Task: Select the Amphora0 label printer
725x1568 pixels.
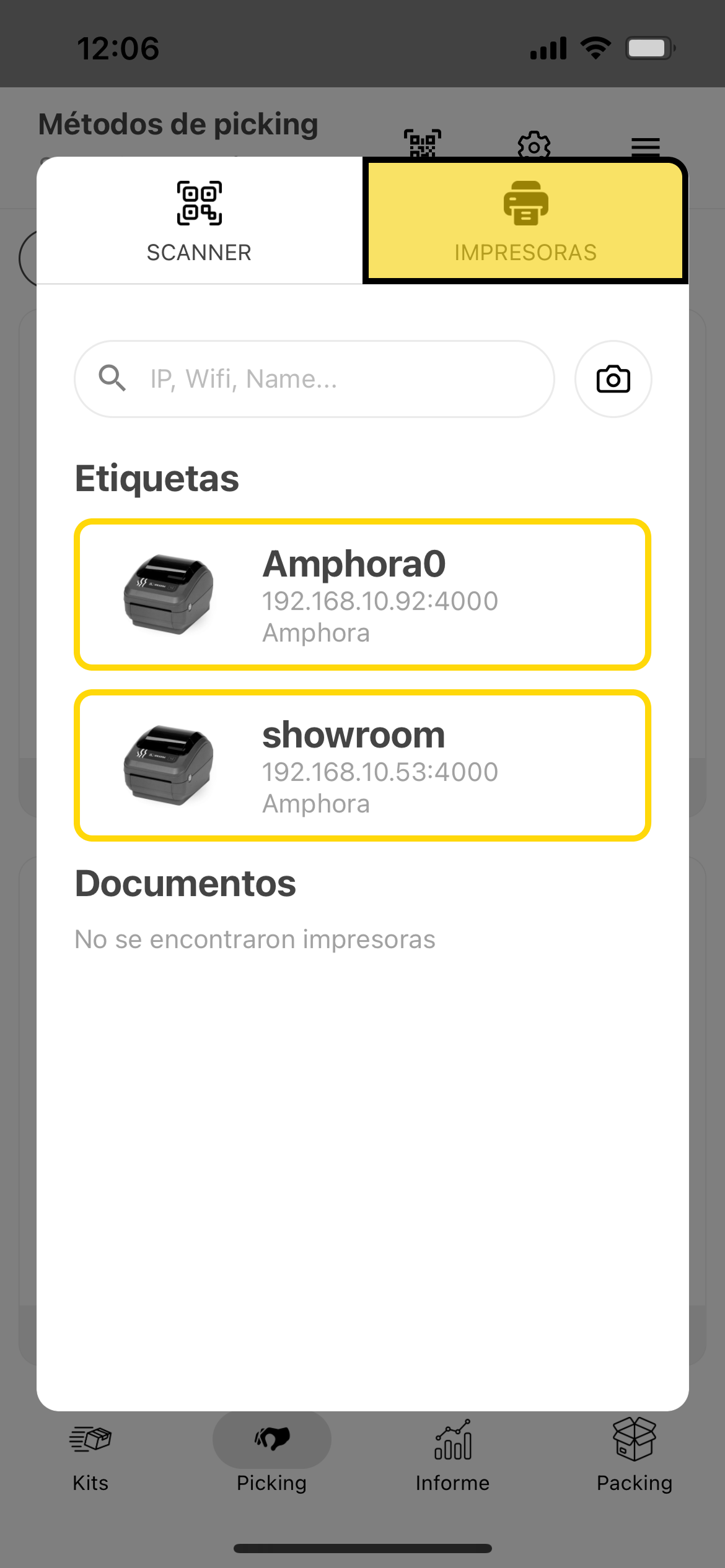Action: (x=362, y=595)
